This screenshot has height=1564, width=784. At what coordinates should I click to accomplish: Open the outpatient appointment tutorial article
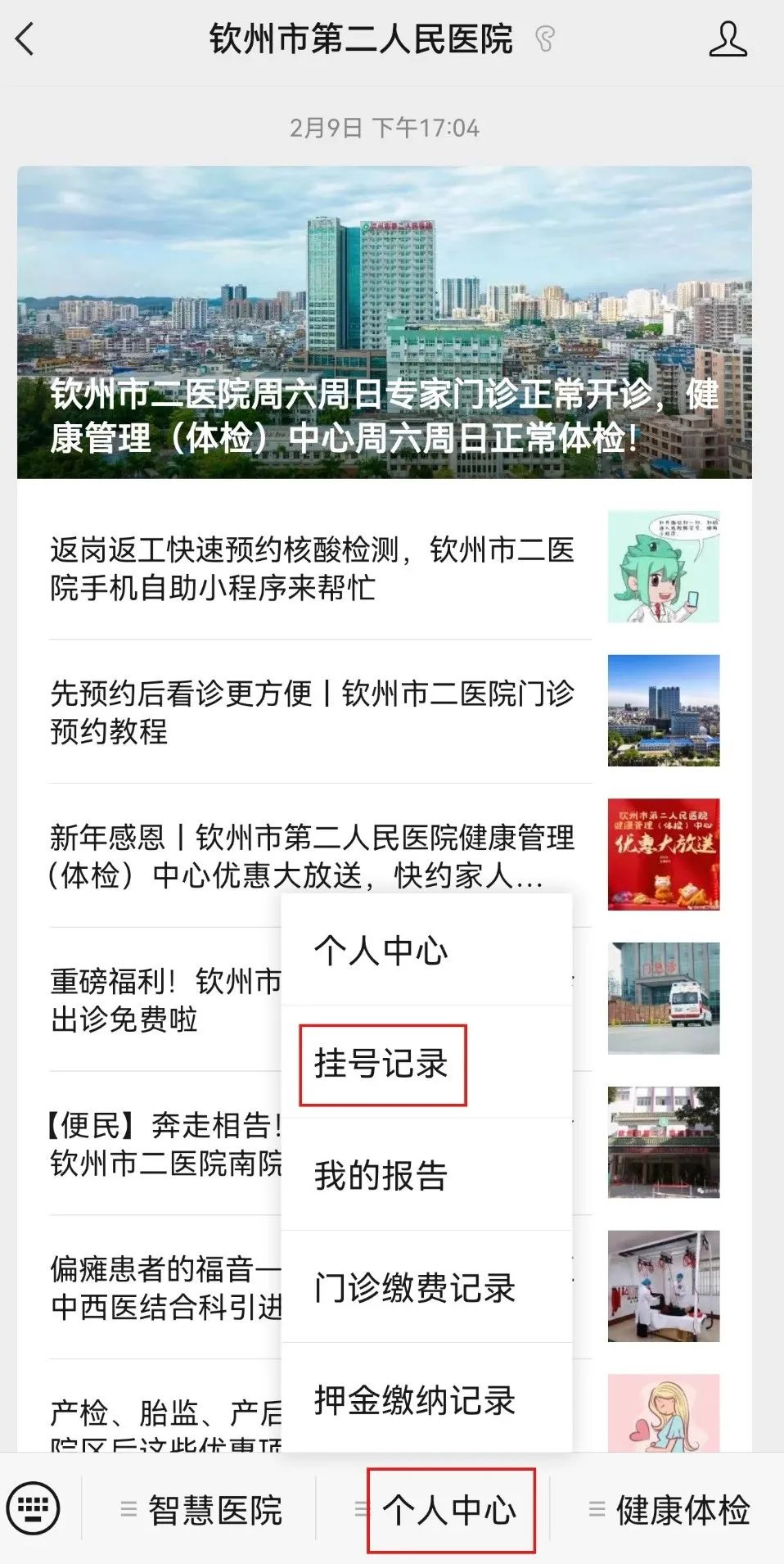[385, 711]
